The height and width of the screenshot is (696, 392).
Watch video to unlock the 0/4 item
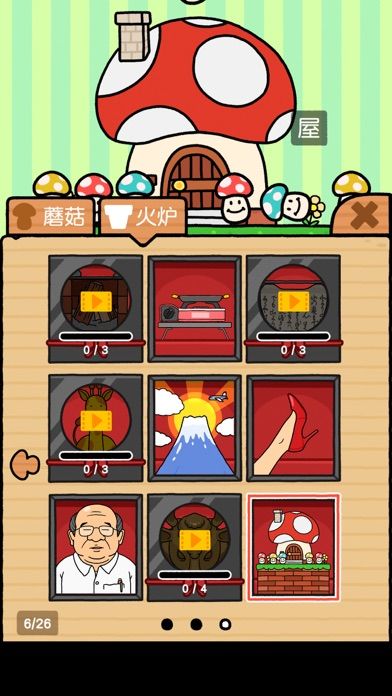point(195,540)
